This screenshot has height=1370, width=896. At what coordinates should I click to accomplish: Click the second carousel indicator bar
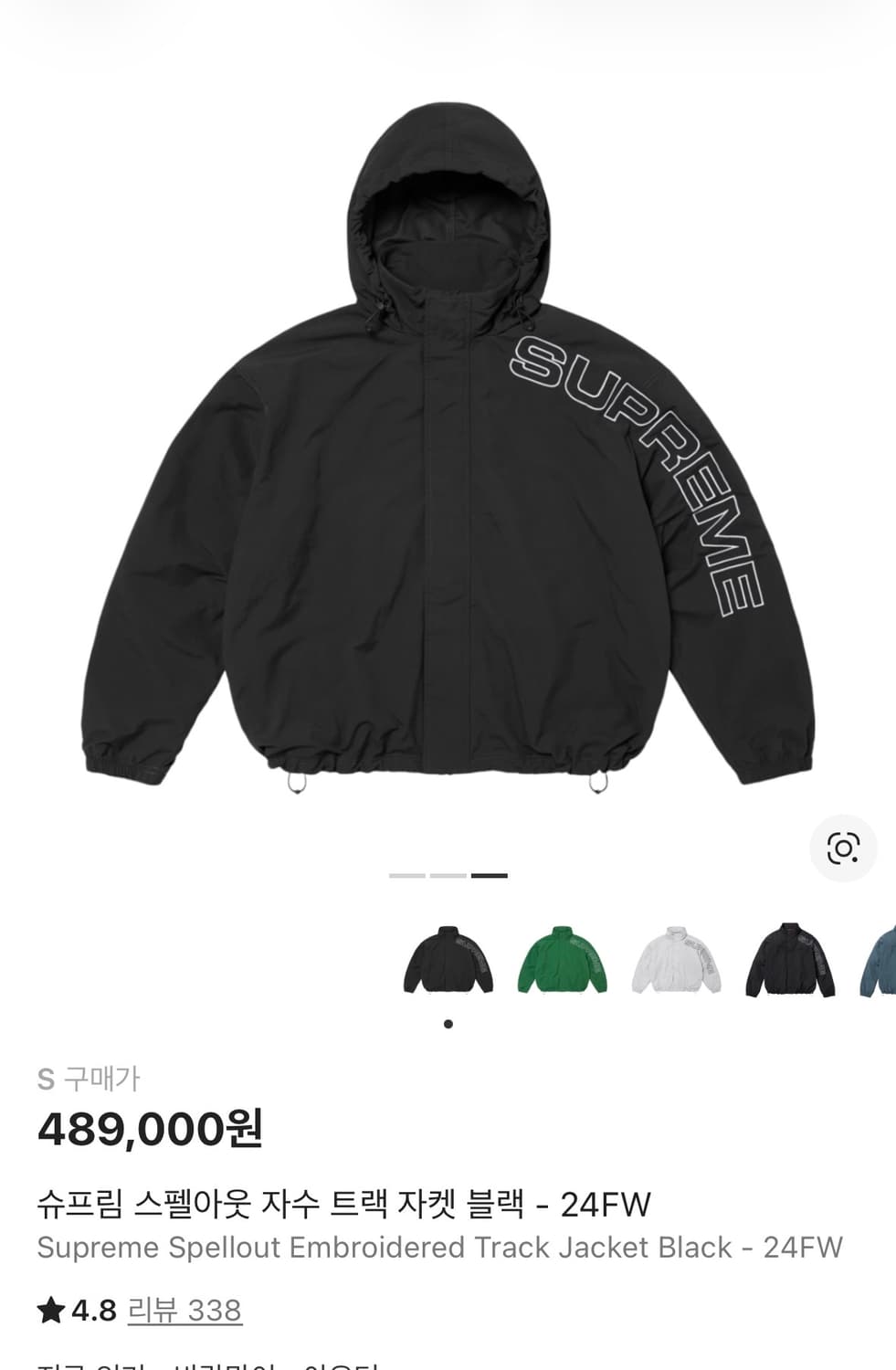coord(448,874)
